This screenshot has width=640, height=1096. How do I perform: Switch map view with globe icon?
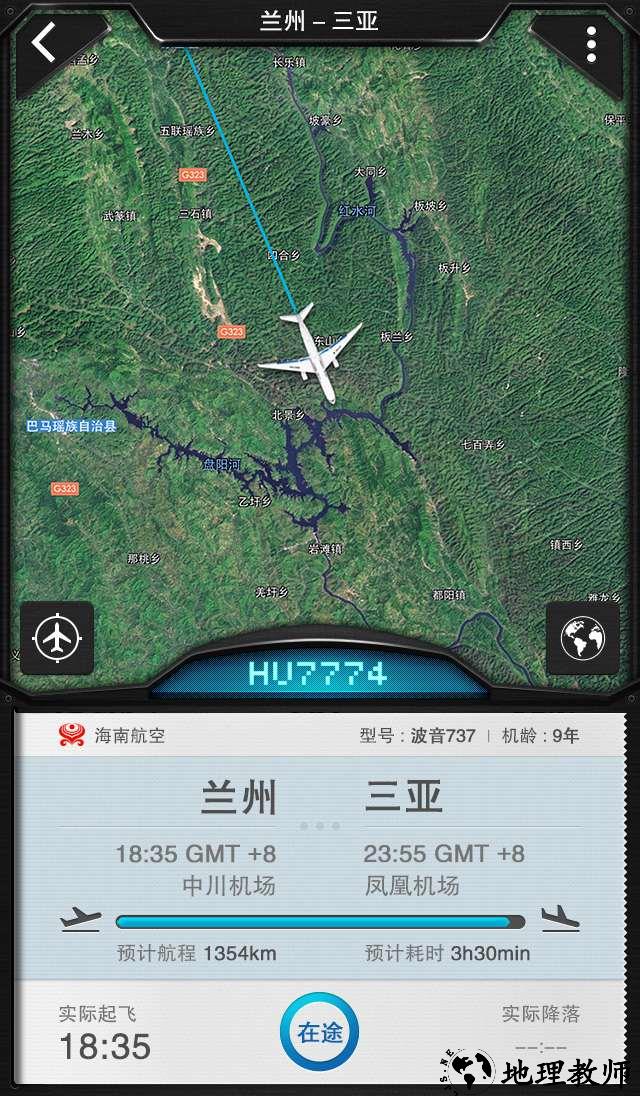click(583, 637)
